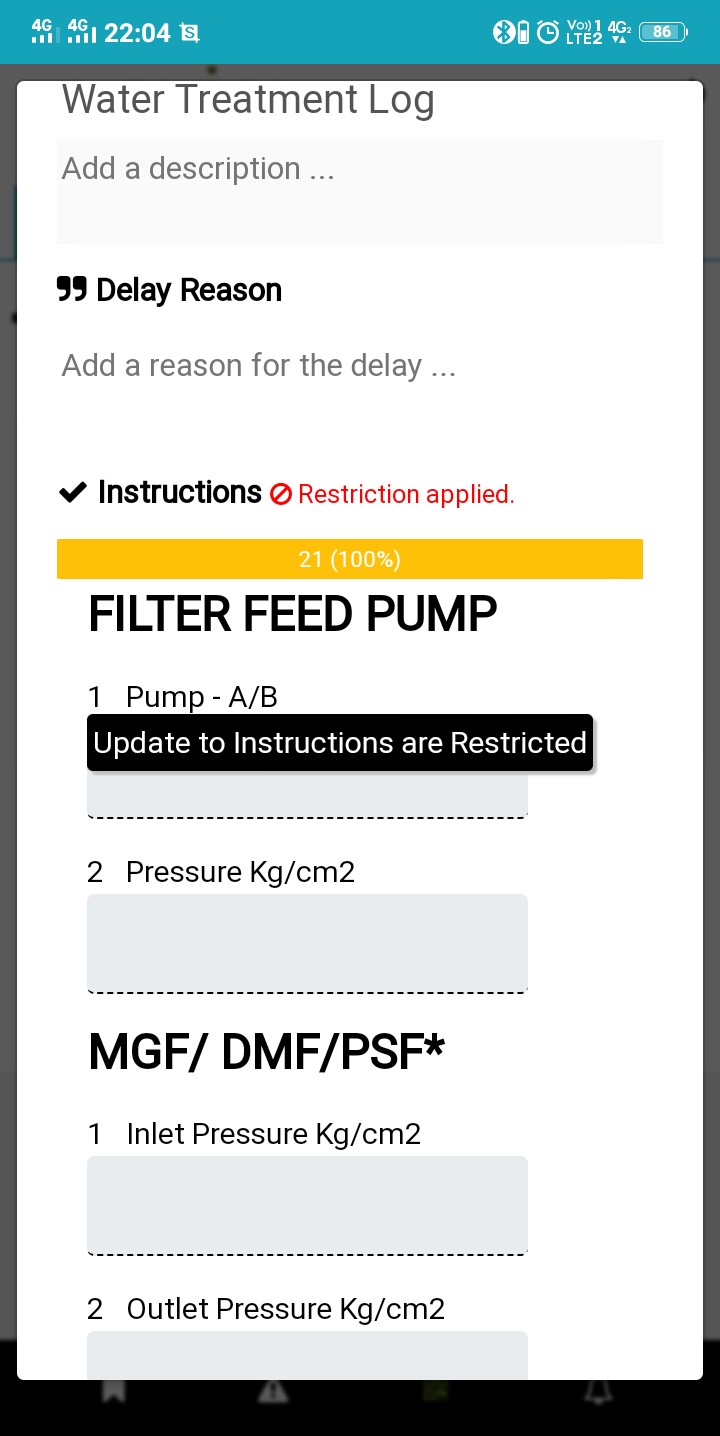
Task: Tap the battery indicator showing 86
Action: click(x=661, y=31)
